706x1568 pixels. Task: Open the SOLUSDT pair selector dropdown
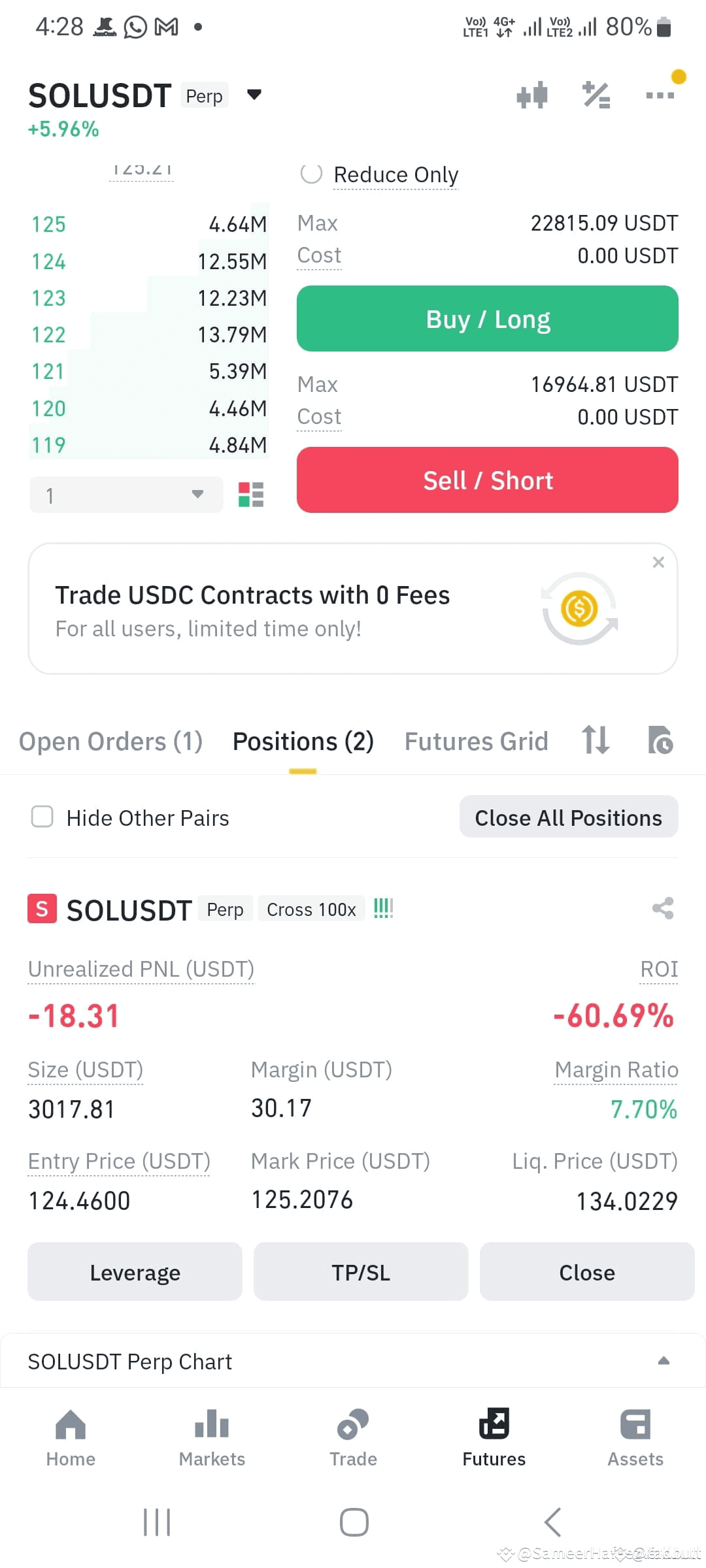coord(254,95)
